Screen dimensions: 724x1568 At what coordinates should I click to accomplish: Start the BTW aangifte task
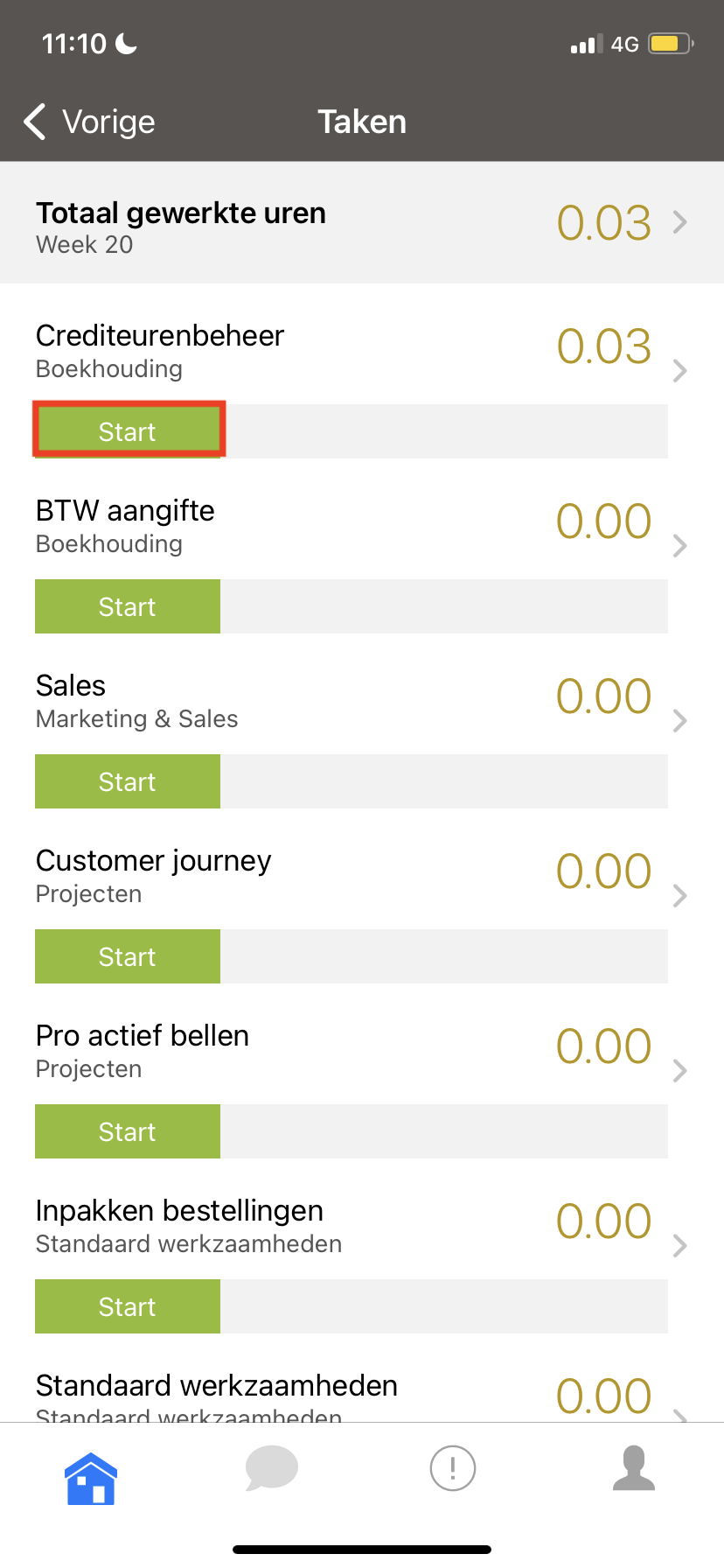pyautogui.click(x=128, y=606)
